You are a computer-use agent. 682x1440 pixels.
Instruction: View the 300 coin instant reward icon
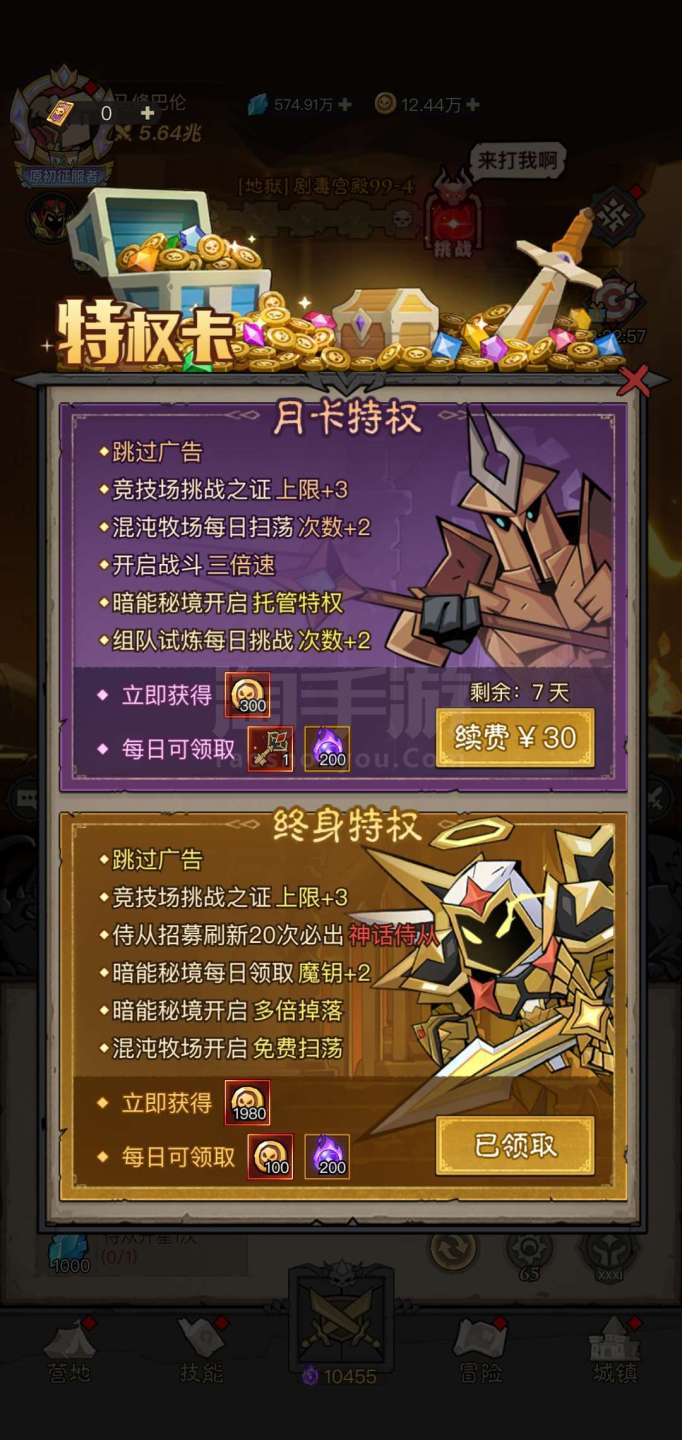(x=247, y=695)
